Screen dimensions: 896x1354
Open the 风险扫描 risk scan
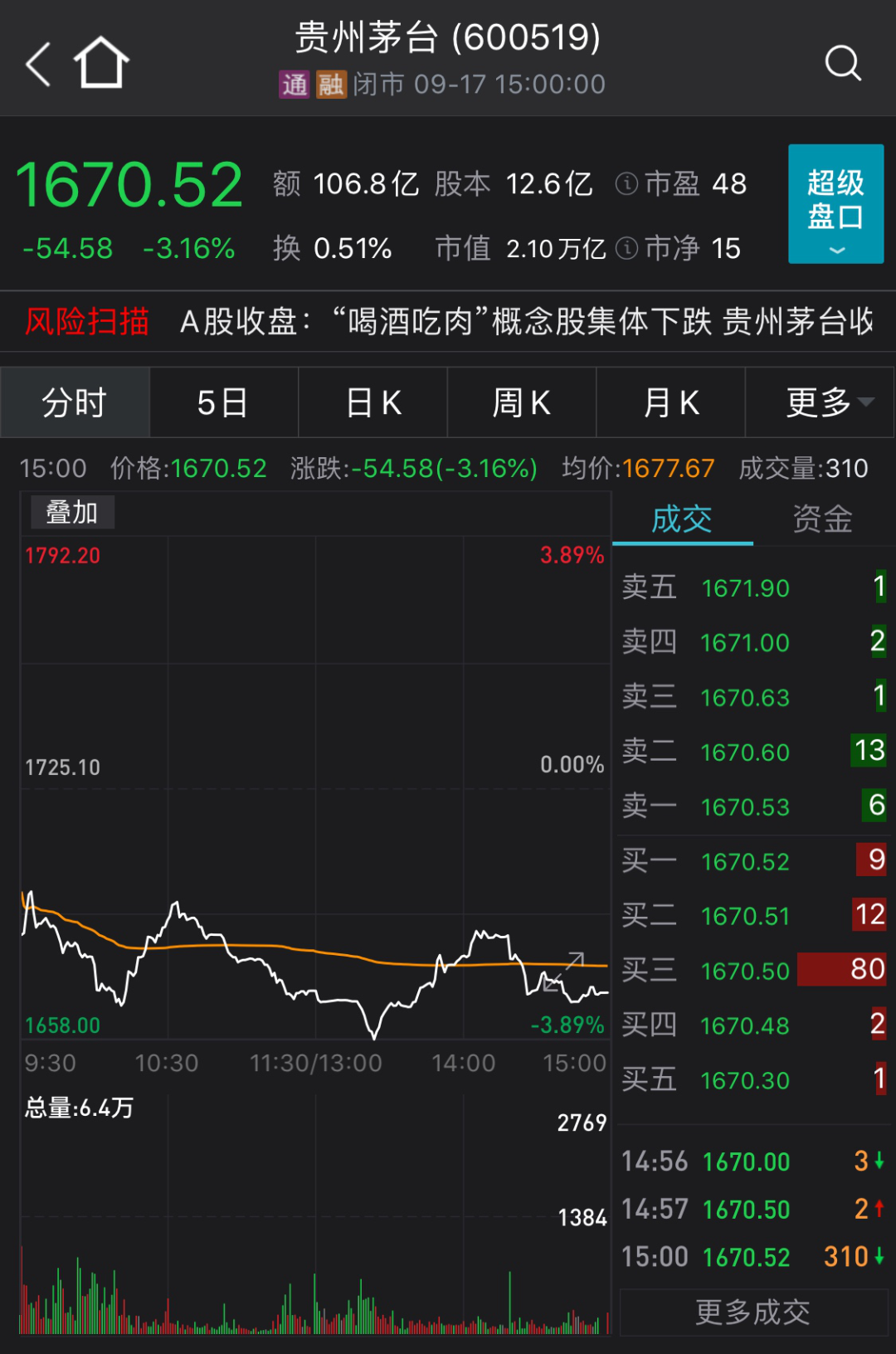(x=87, y=321)
